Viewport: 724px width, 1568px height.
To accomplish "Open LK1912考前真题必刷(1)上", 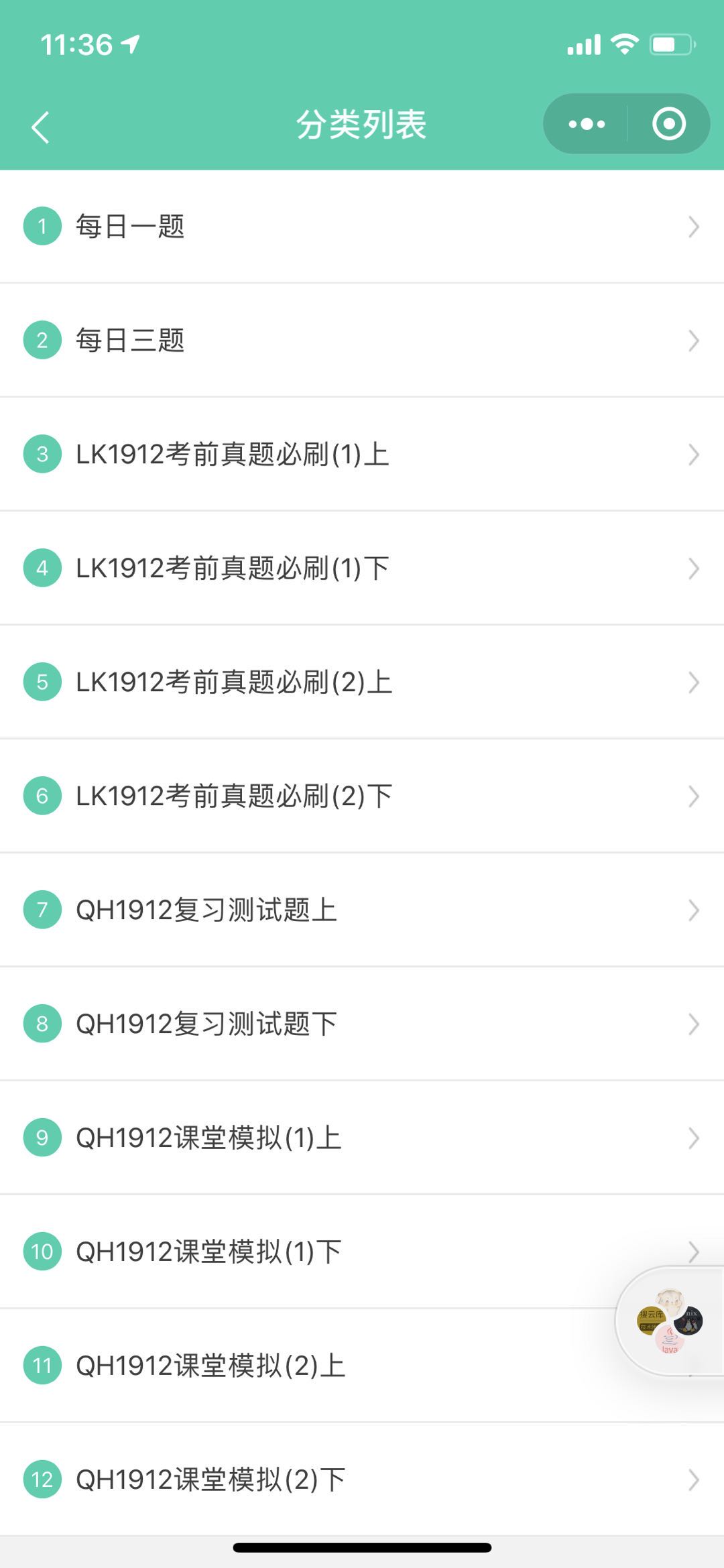I will 232,455.
